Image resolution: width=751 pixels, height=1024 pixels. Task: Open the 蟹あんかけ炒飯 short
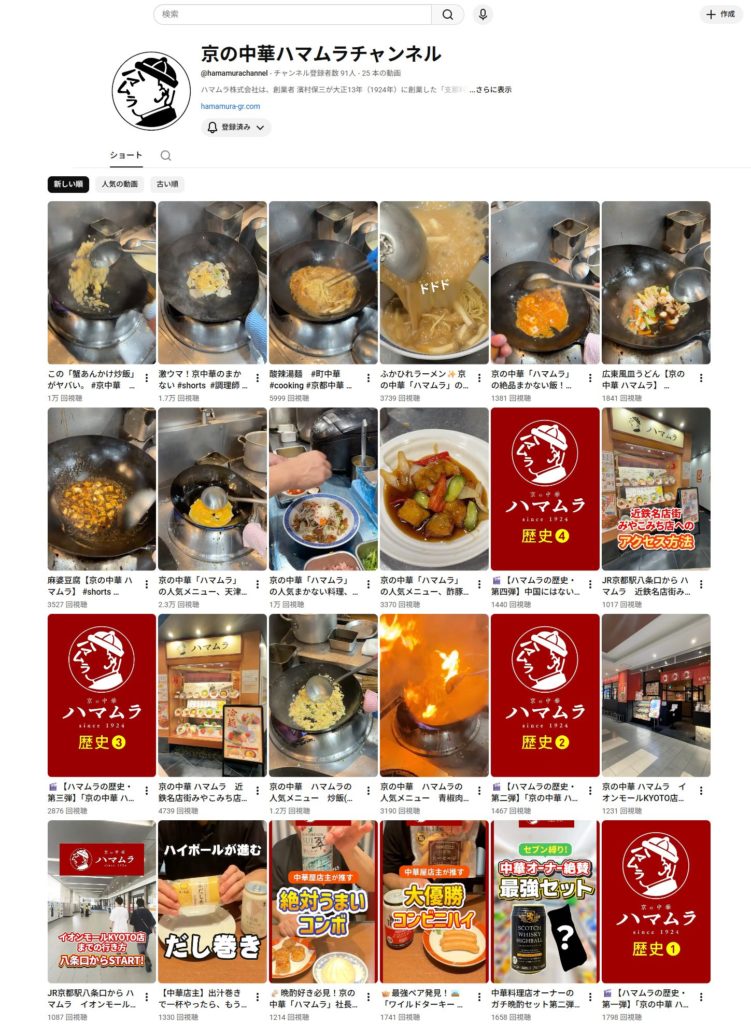(x=101, y=282)
